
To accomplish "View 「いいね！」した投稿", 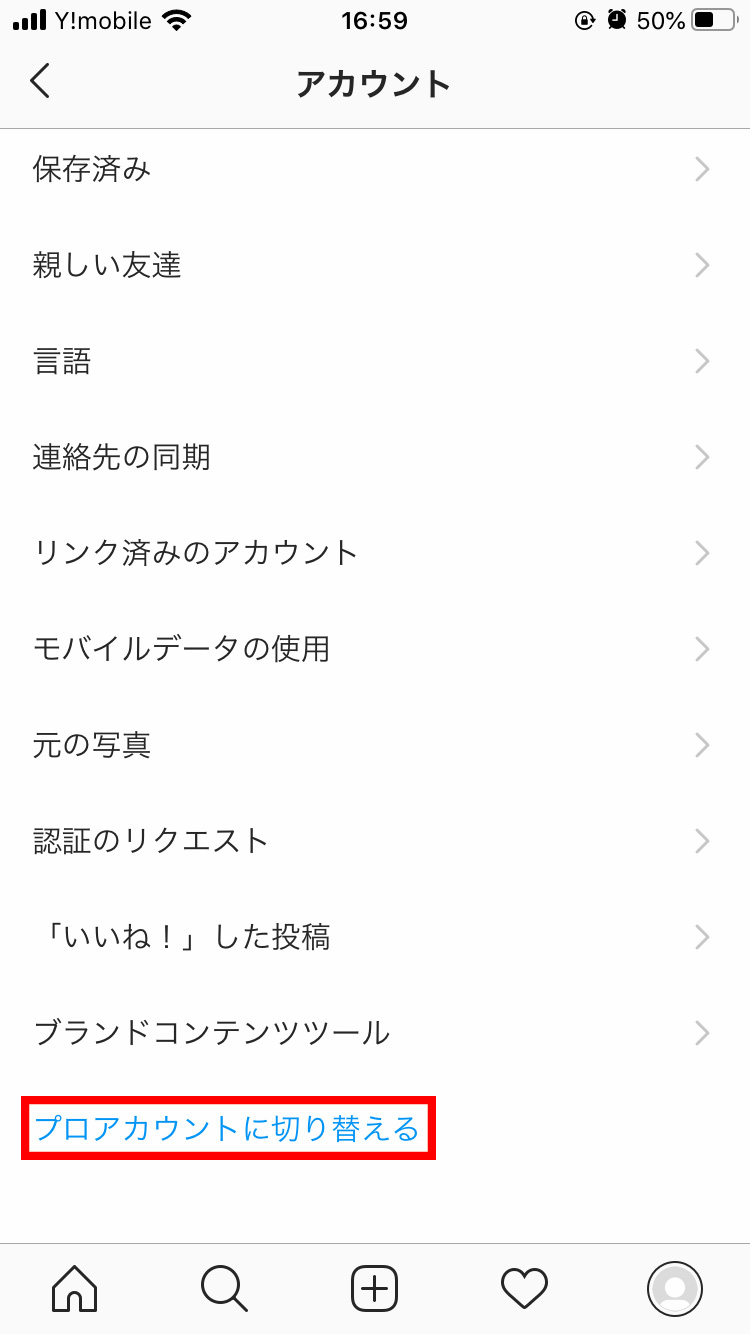I will point(375,937).
